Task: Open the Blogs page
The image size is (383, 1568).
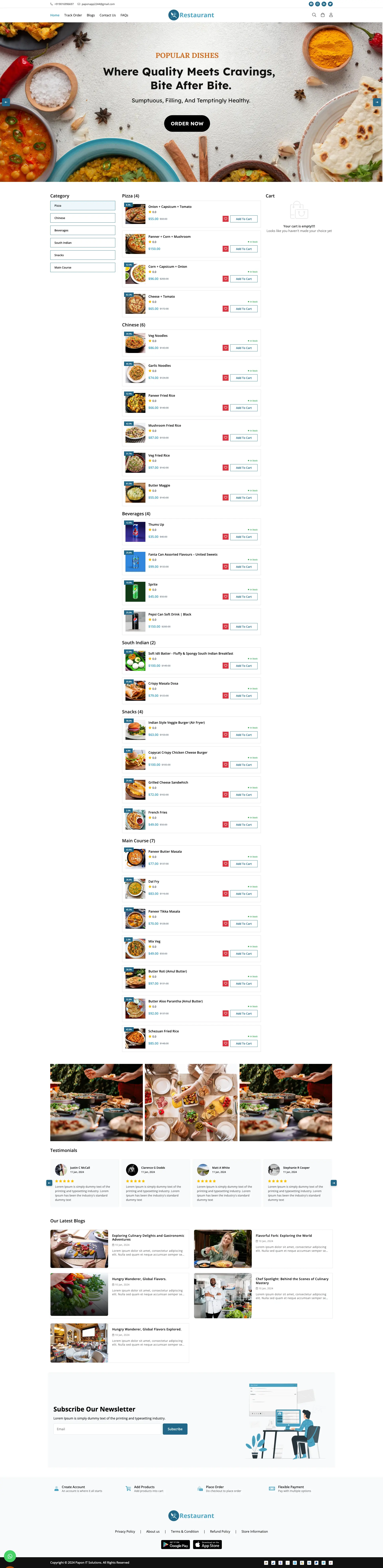Action: (91, 15)
